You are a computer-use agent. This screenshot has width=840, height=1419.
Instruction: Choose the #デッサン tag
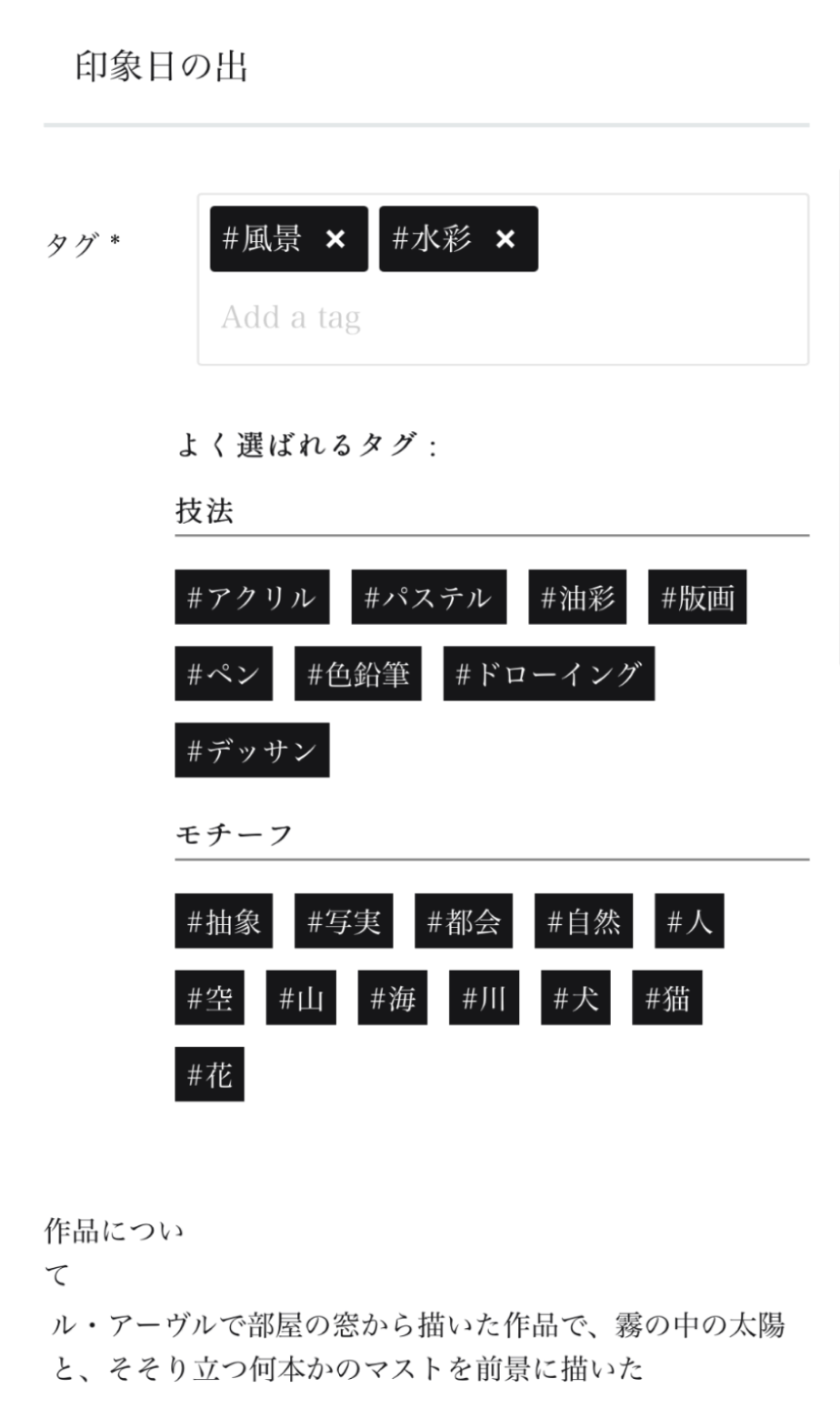point(252,750)
